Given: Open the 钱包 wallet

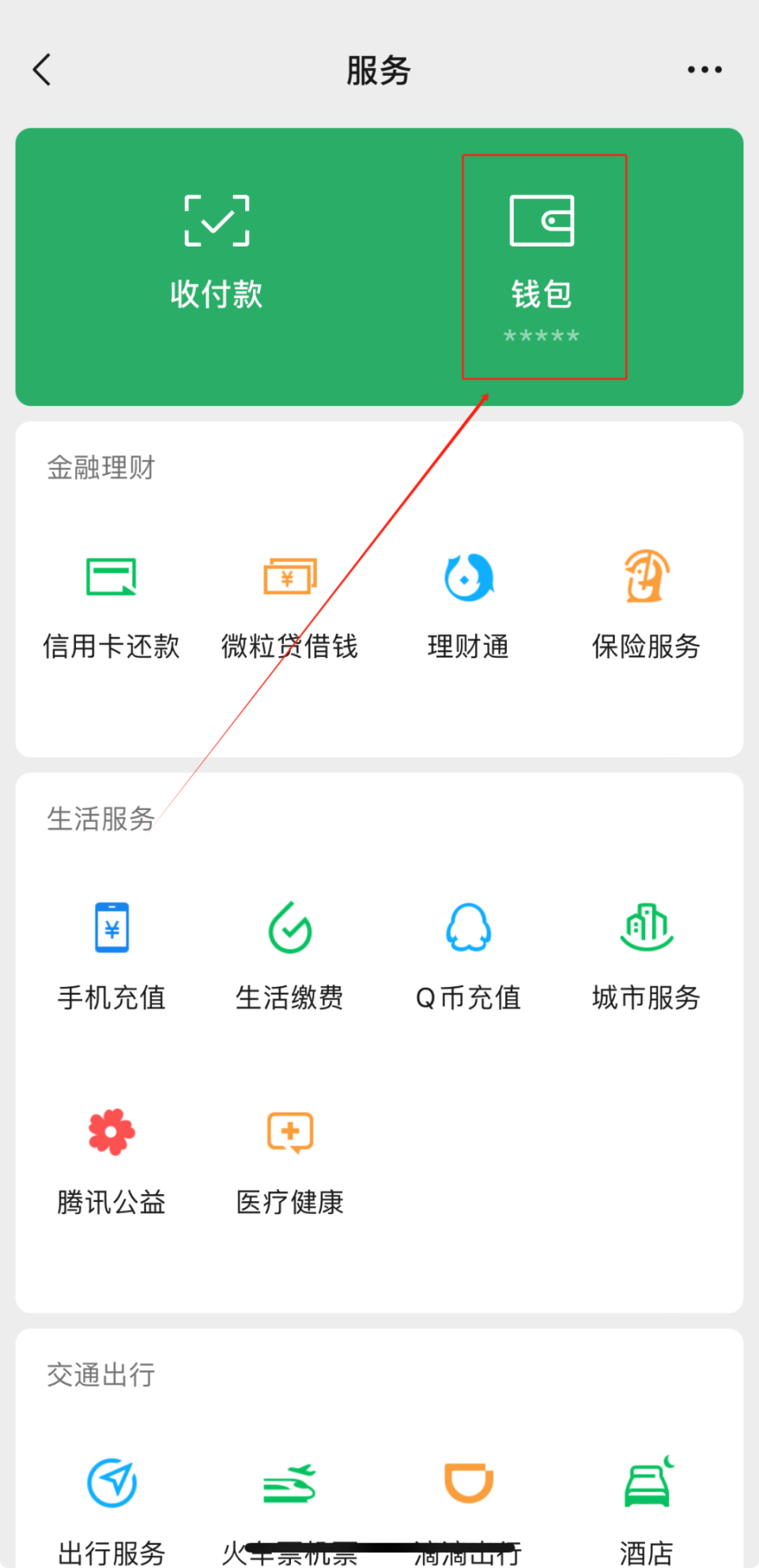Looking at the screenshot, I should click(x=542, y=267).
